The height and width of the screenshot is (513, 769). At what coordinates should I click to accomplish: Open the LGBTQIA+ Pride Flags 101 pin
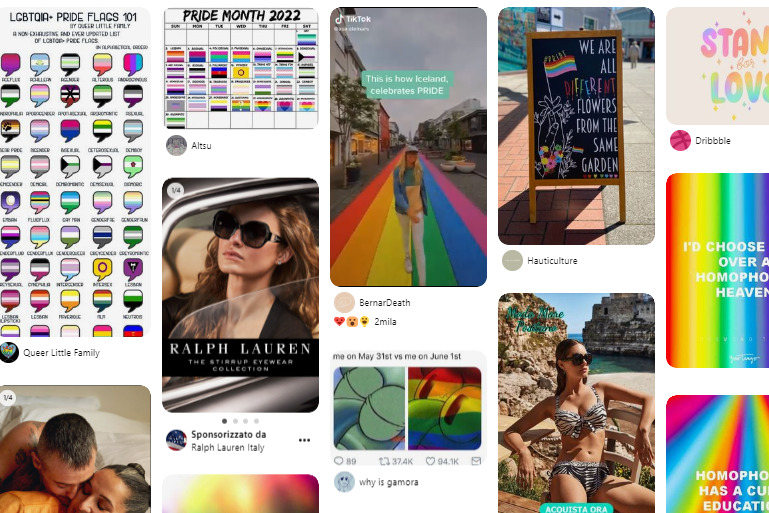pos(75,172)
